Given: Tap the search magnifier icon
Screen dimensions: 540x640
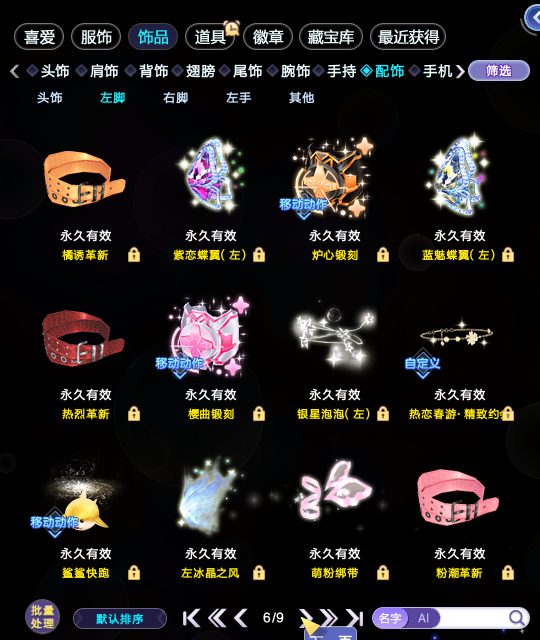Looking at the screenshot, I should coord(517,618).
